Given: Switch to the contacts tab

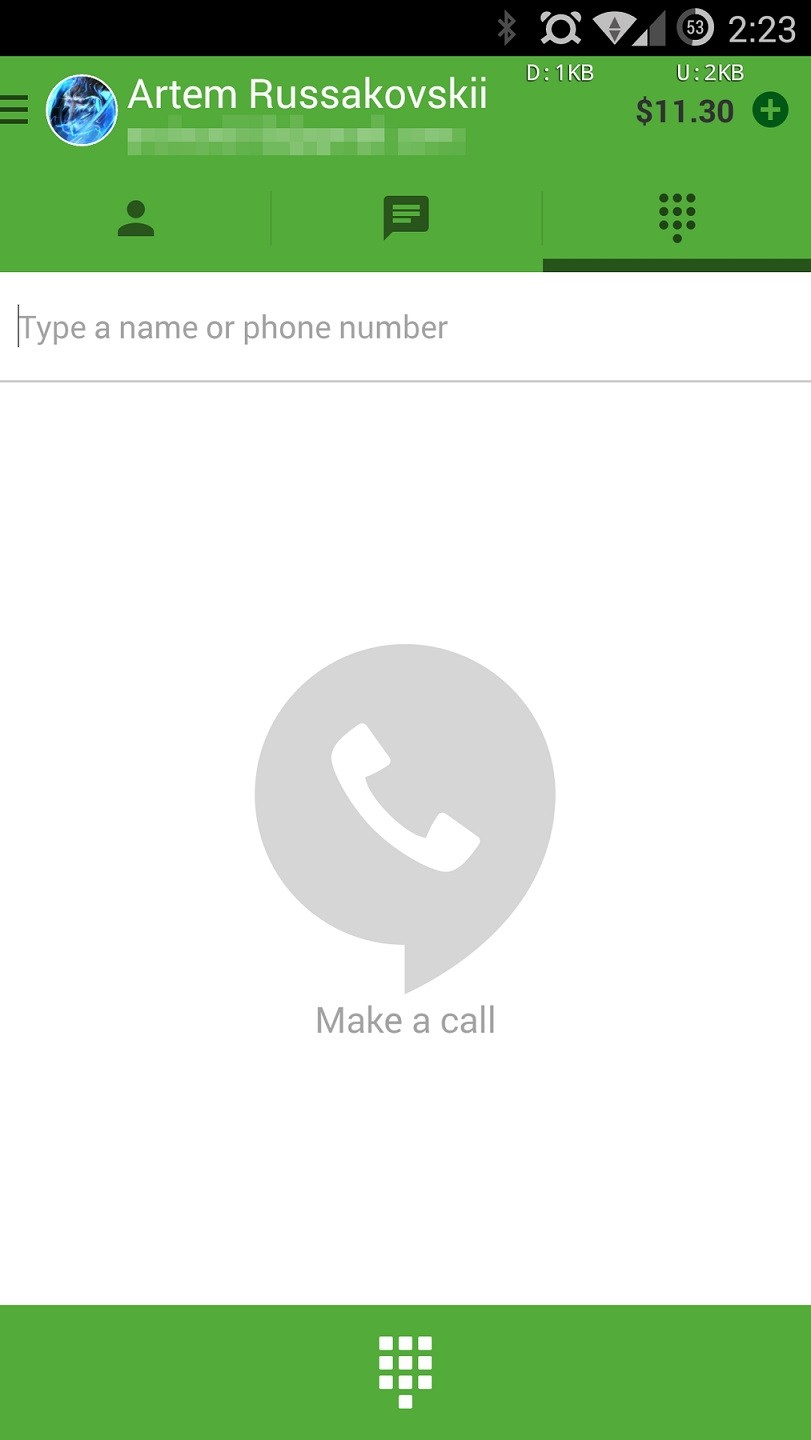Looking at the screenshot, I should coord(136,218).
